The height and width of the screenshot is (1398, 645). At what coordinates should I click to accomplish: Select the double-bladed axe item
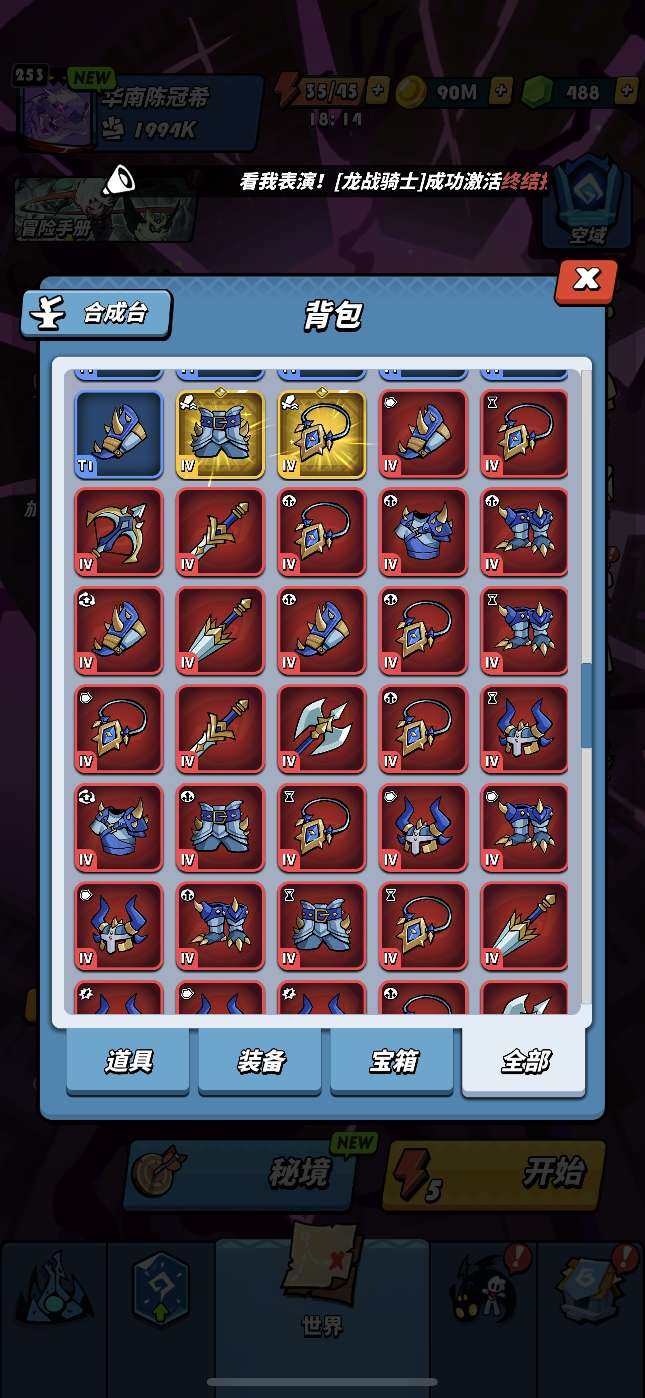point(322,729)
